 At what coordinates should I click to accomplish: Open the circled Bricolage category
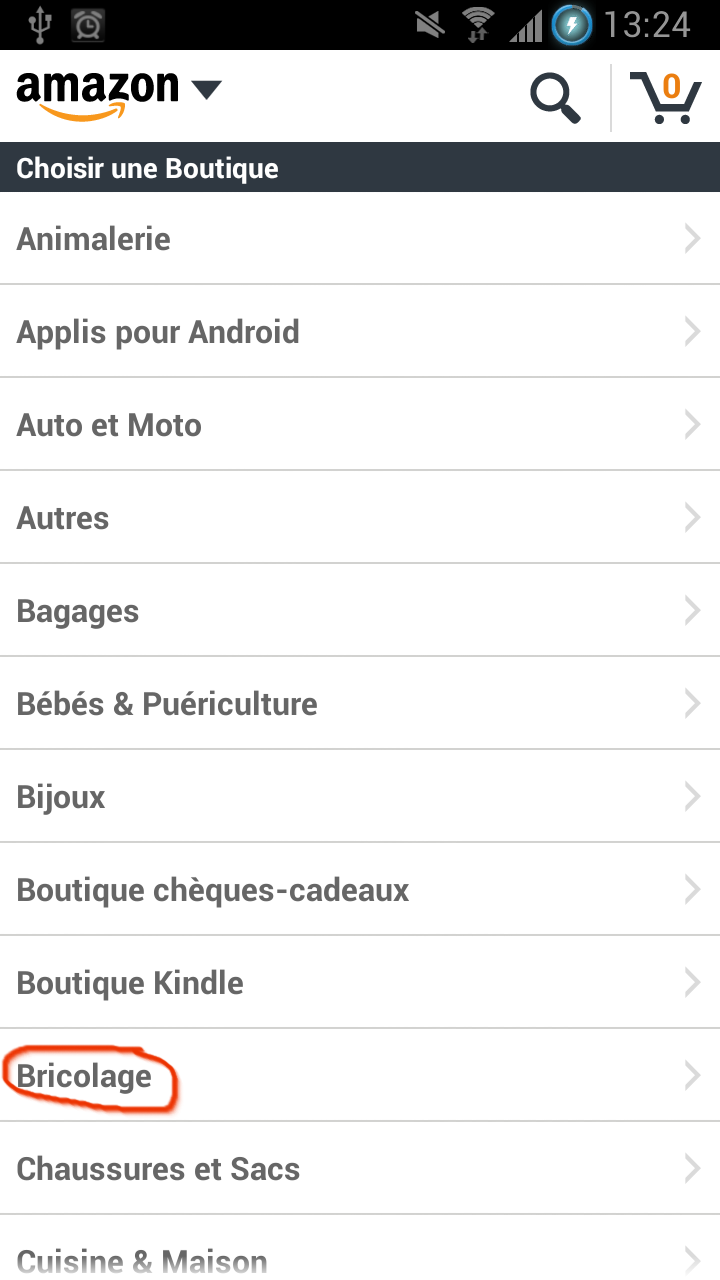coord(84,1076)
